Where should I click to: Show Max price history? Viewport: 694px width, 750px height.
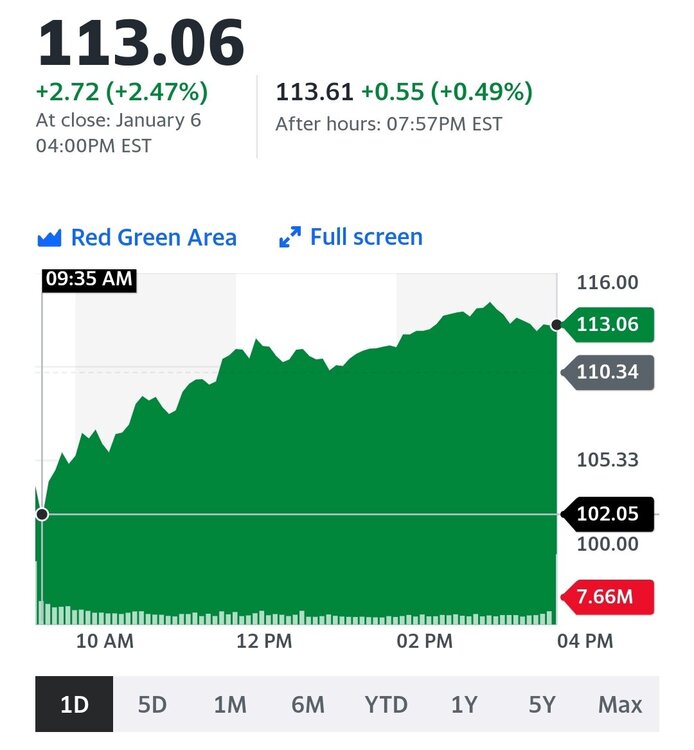(x=620, y=704)
